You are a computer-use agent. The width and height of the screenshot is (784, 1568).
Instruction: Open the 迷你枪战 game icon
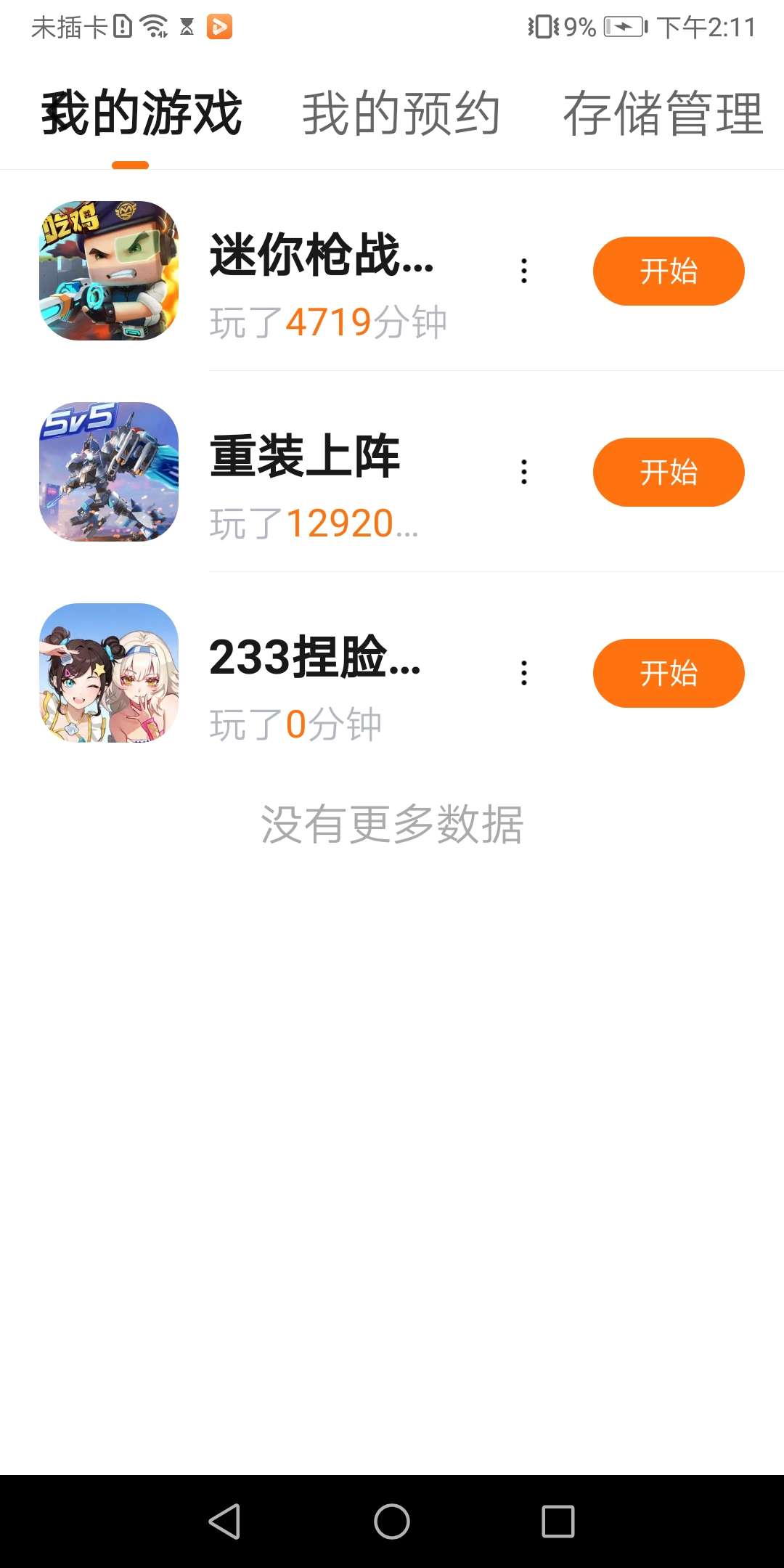coord(109,271)
